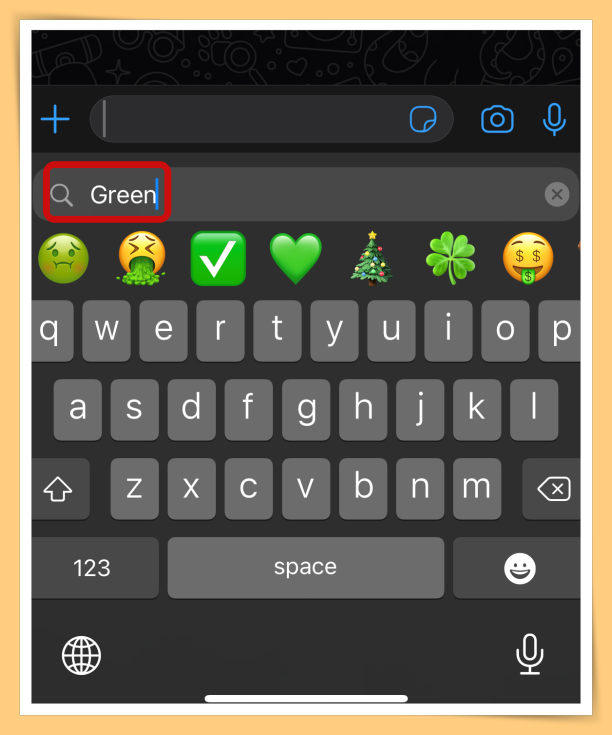Screen dimensions: 612x735
Task: Insert the green check mark emoji
Action: click(218, 259)
